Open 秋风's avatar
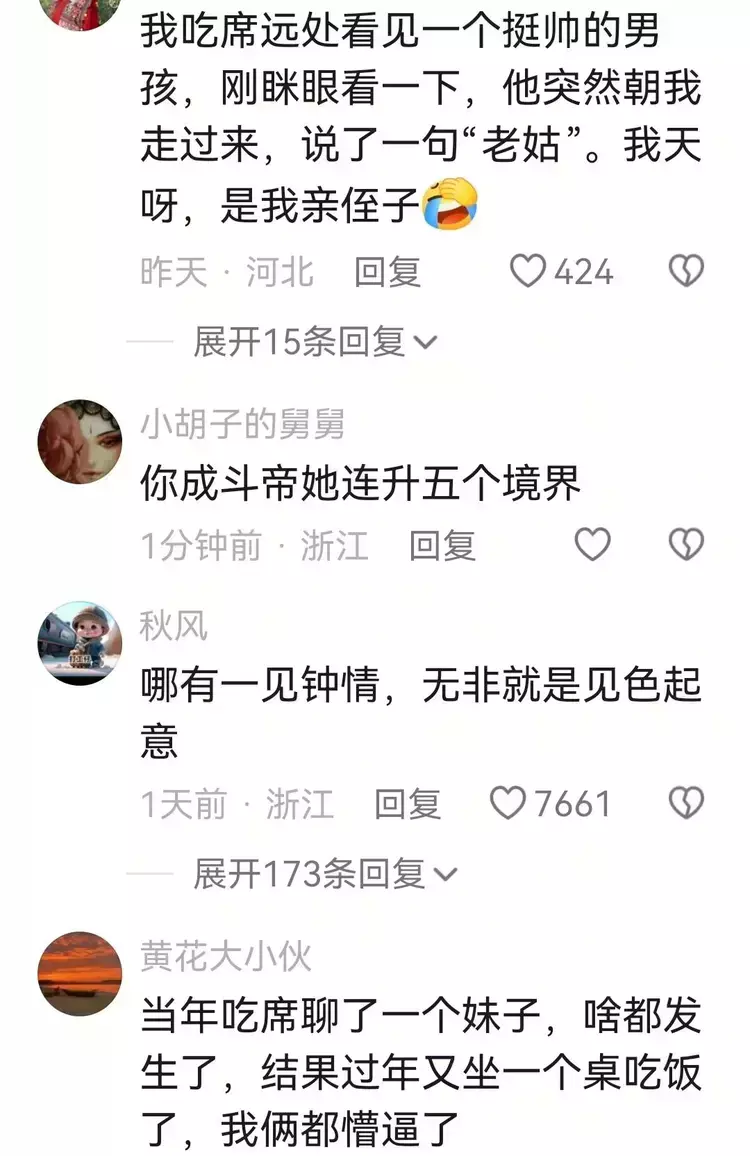The image size is (750, 1156). [80, 643]
